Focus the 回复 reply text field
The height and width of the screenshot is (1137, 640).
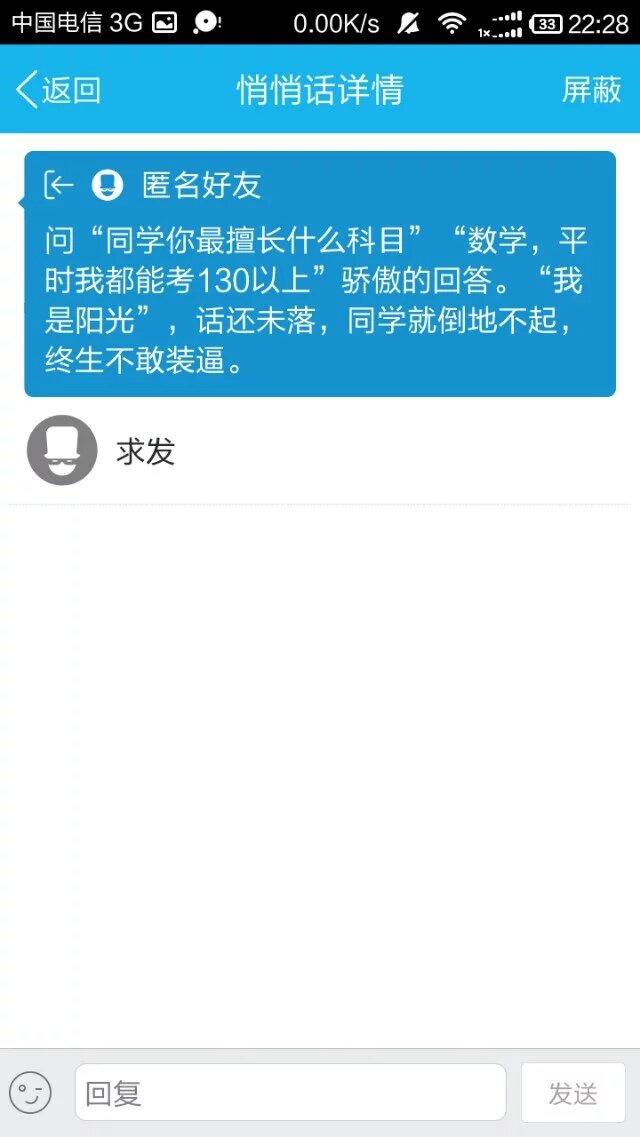[x=290, y=1092]
